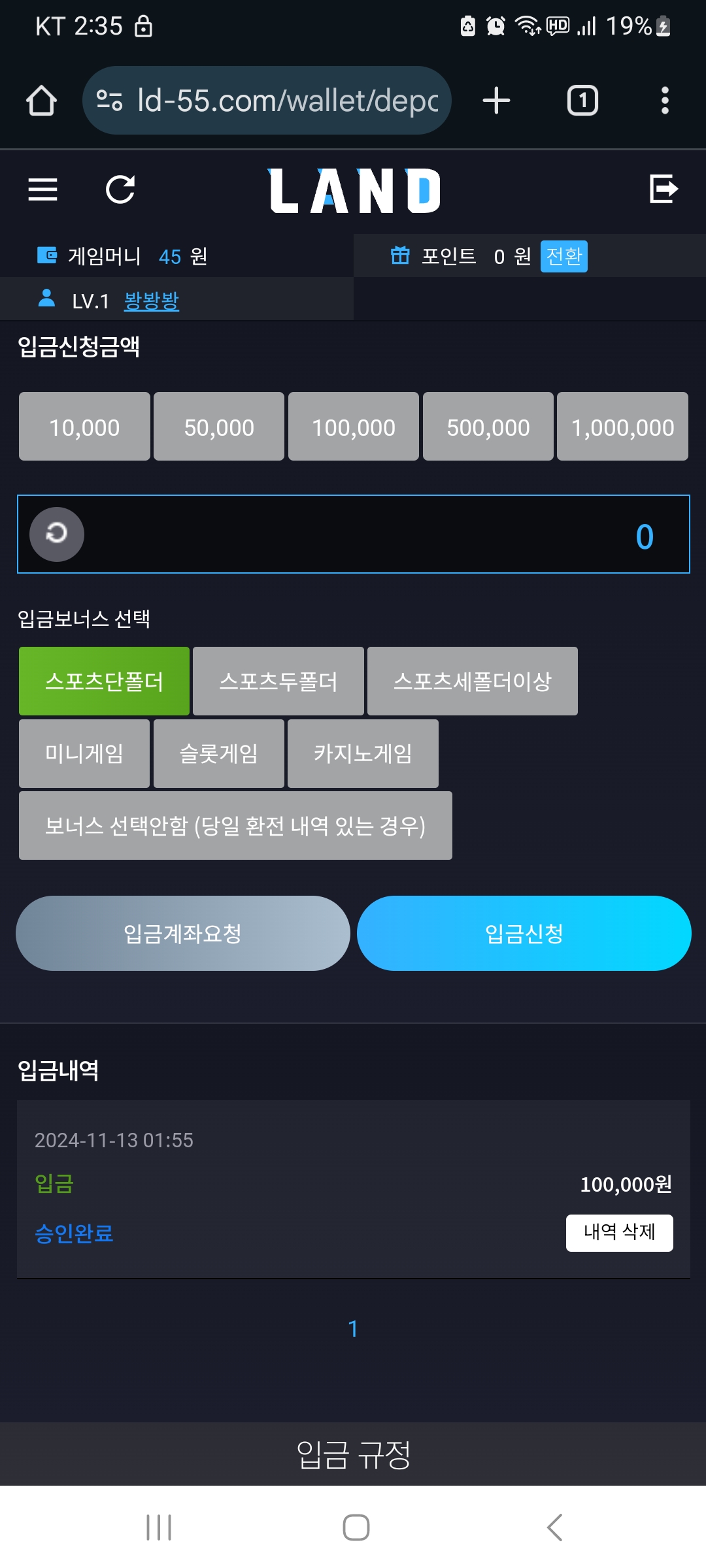Select the 카지노게임 bonus option
The image size is (706, 1568).
pos(363,753)
